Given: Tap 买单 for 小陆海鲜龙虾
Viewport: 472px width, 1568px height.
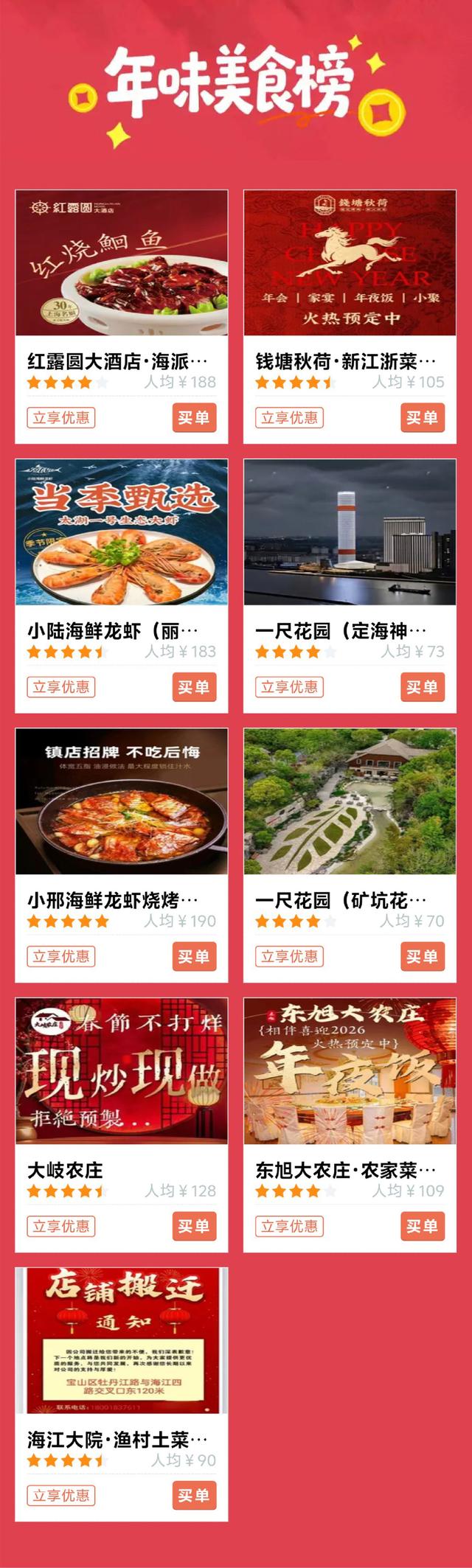Looking at the screenshot, I should tap(194, 687).
